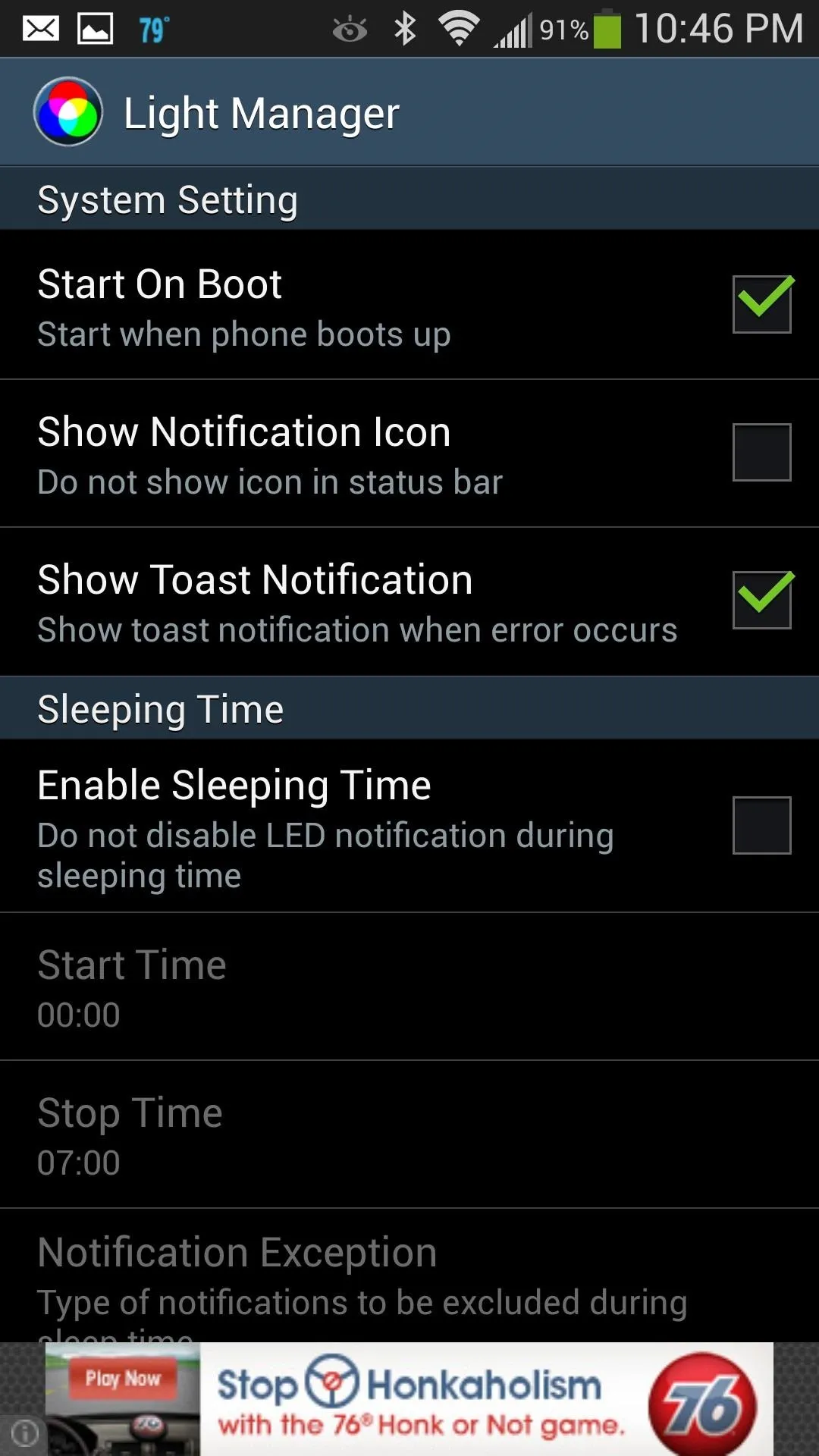Open the 76 Honkaholism ad banner
Screen dimensions: 819x1456
click(409, 1399)
